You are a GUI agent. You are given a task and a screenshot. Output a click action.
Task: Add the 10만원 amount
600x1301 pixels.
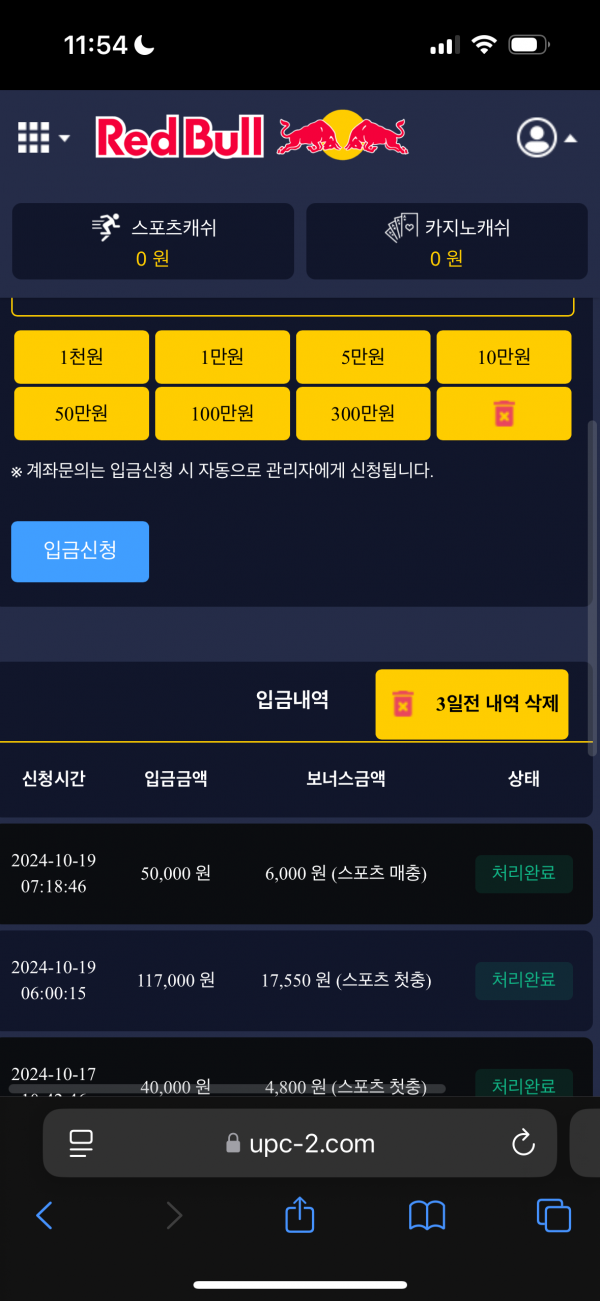click(504, 357)
